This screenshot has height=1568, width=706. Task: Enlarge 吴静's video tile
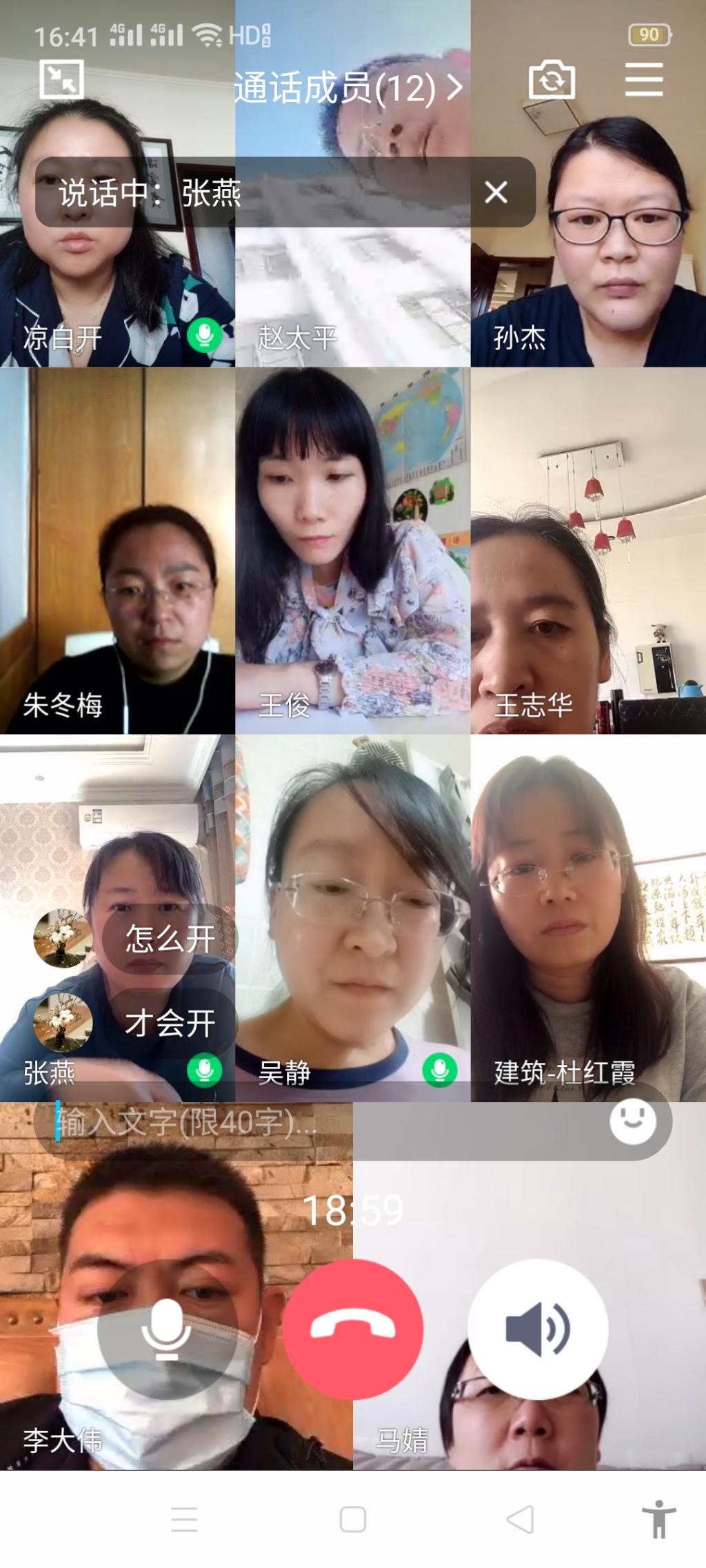coord(353,917)
